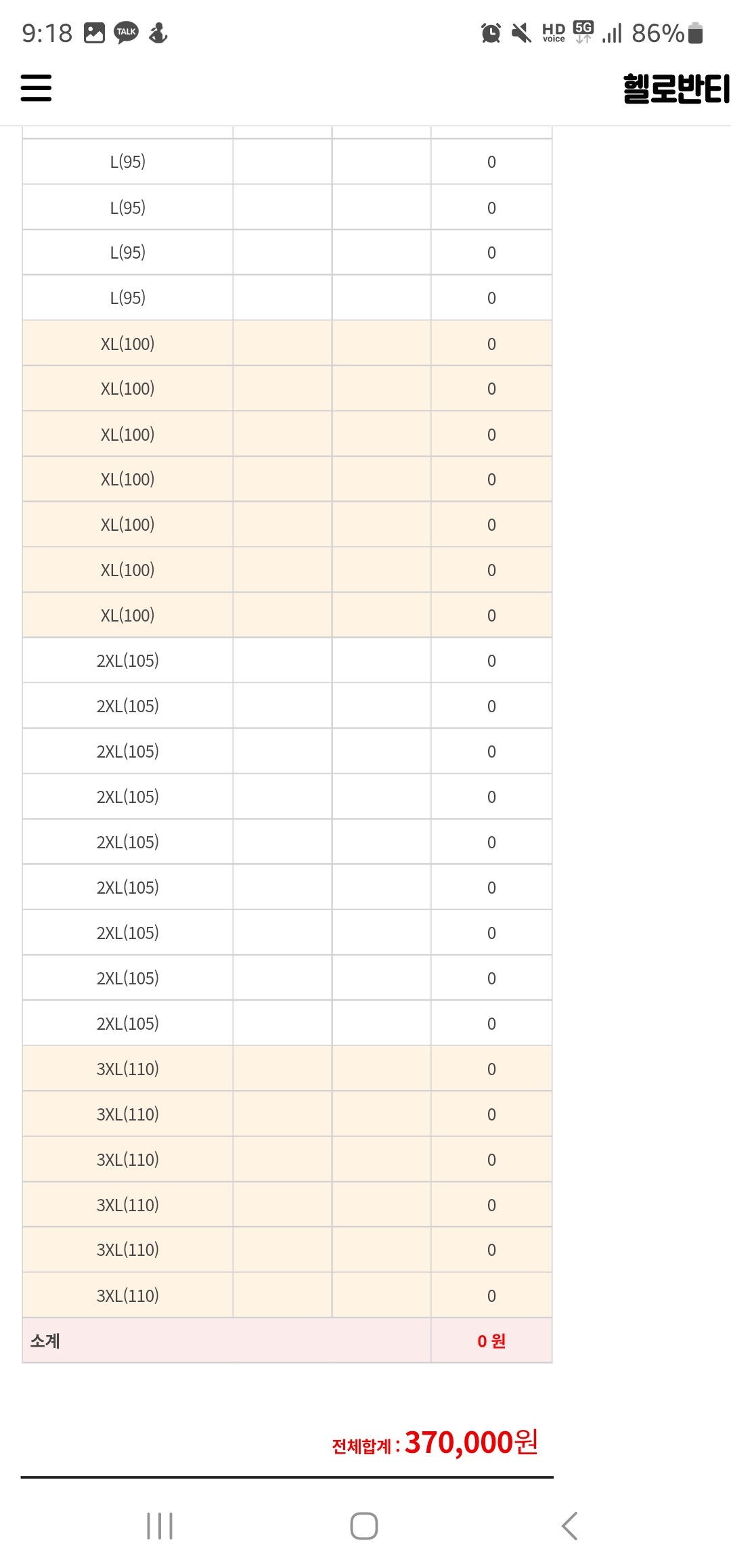Image resolution: width=731 pixels, height=1568 pixels.
Task: Open the hamburger drawer menu
Action: pyautogui.click(x=36, y=88)
